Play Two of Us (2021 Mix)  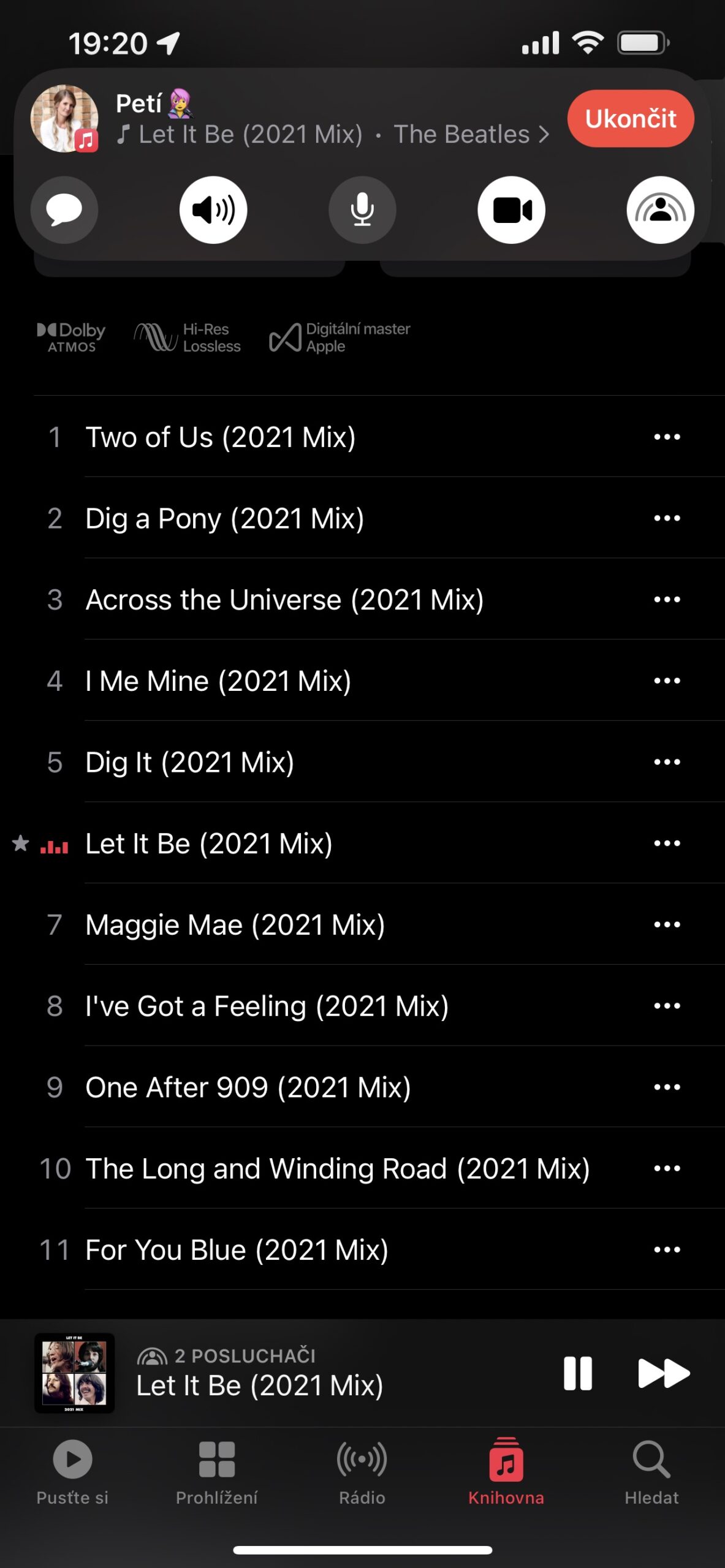(221, 437)
